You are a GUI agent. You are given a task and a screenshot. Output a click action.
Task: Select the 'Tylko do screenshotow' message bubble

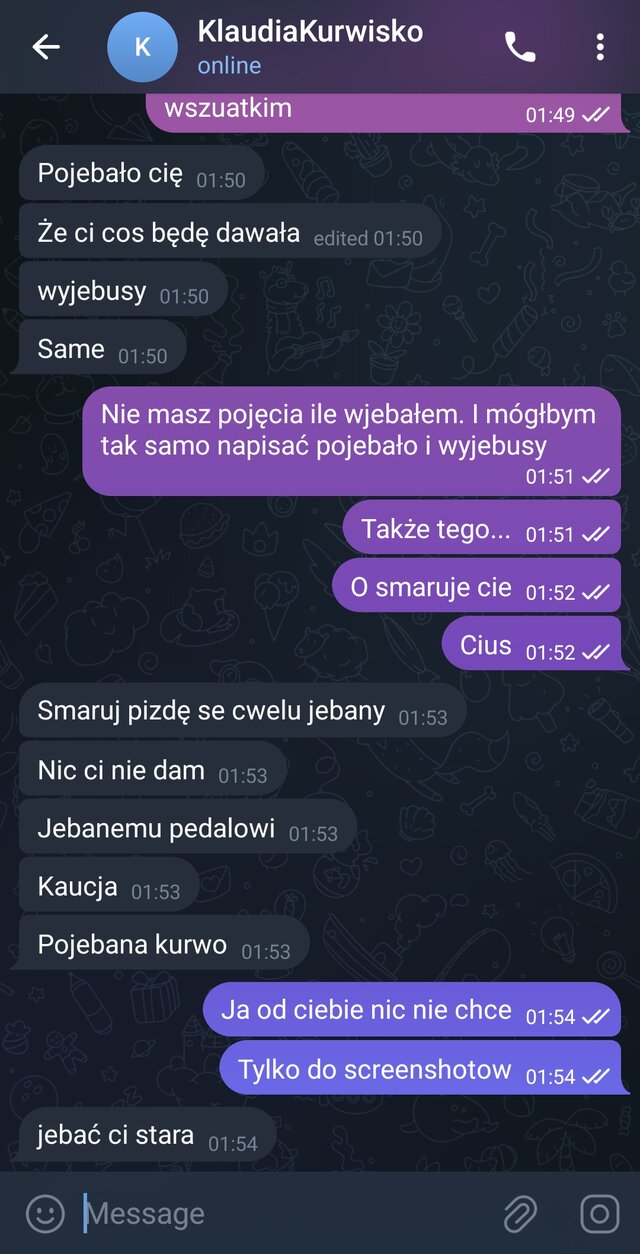(x=412, y=1070)
